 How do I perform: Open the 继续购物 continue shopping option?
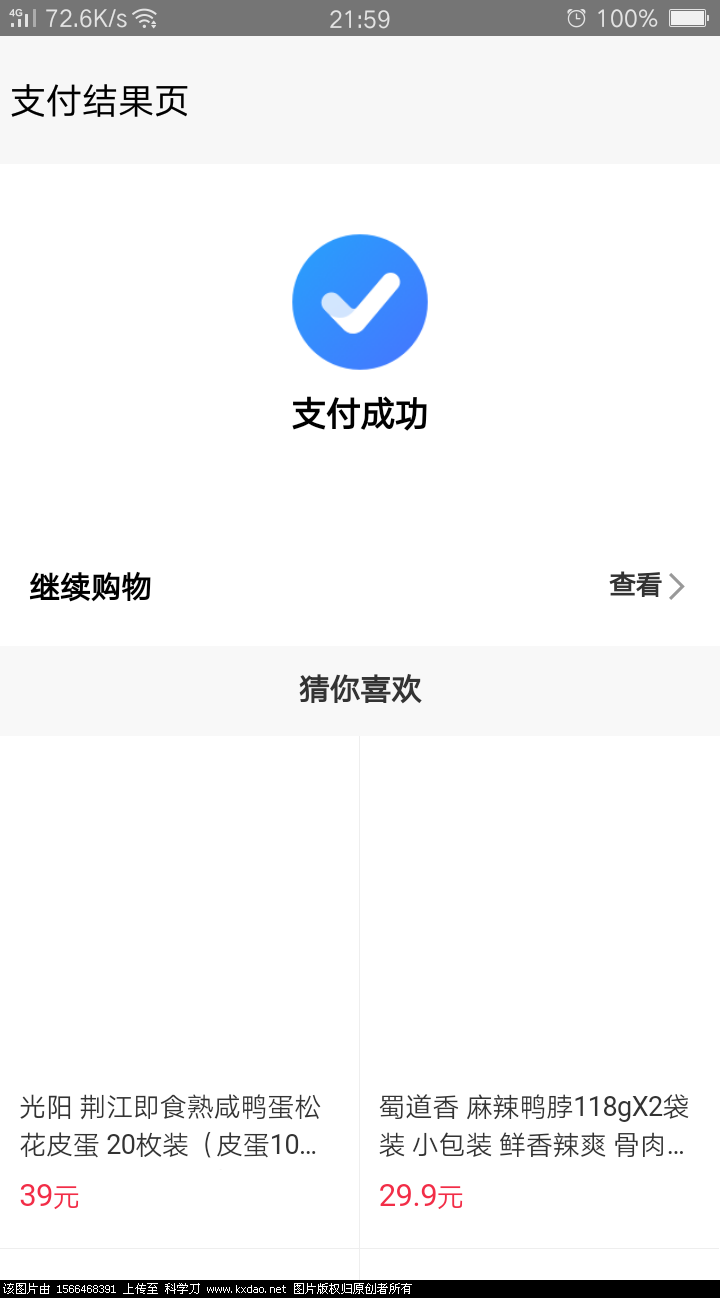90,587
